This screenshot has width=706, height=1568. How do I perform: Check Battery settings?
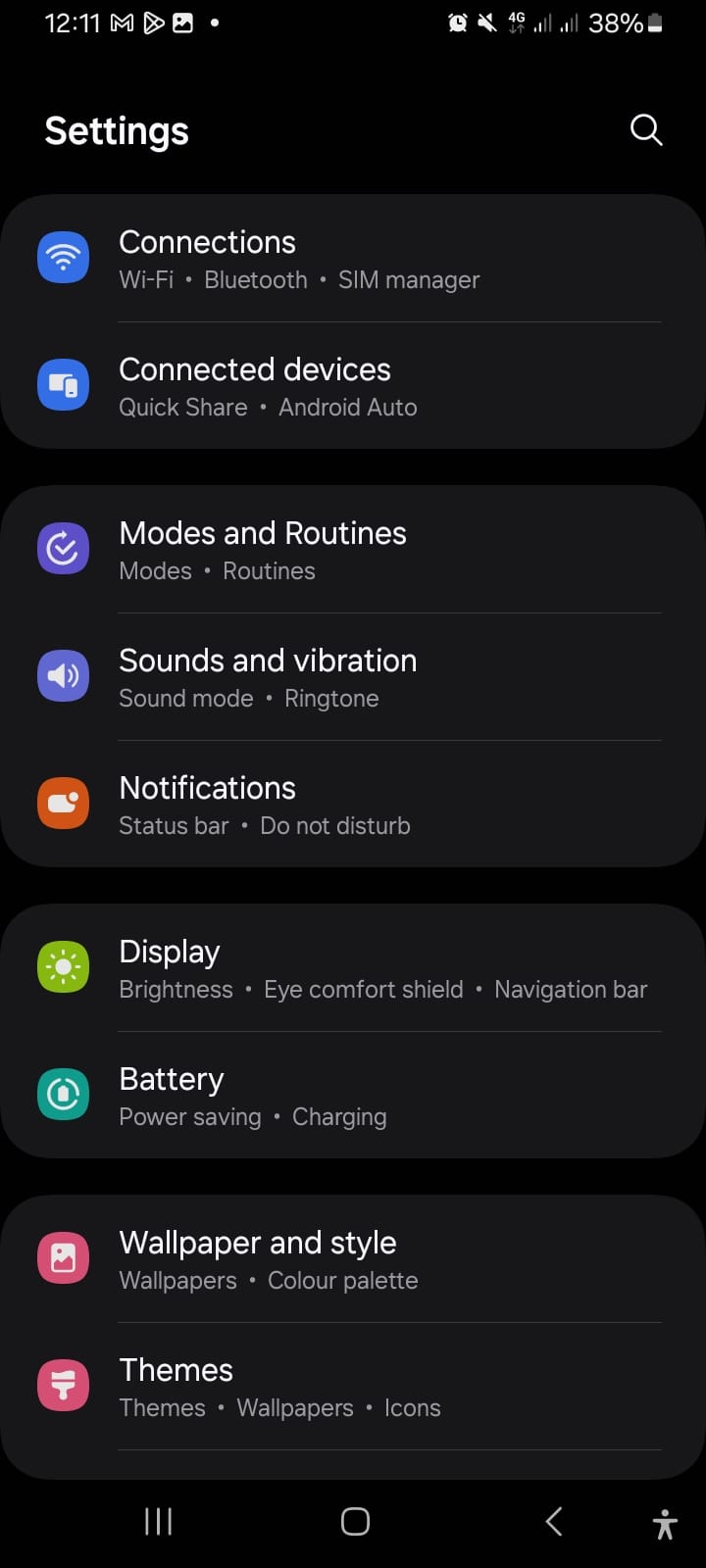coord(353,1096)
